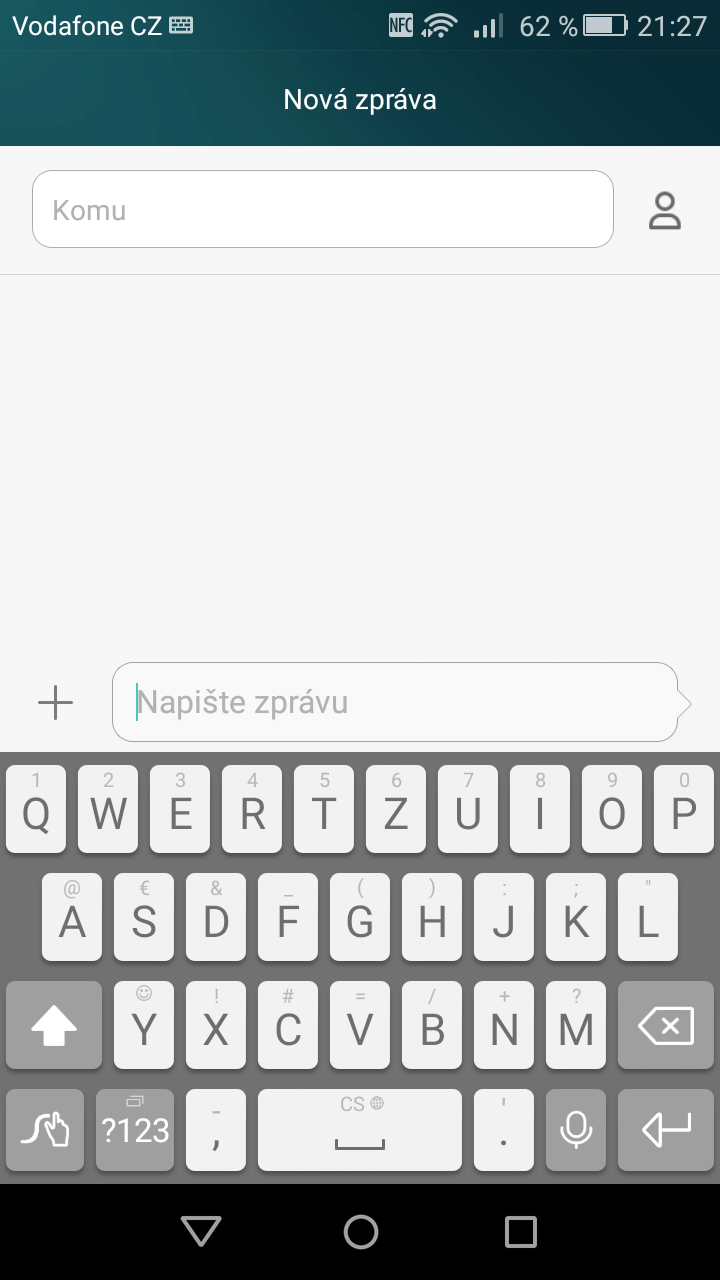Start voice input with the microphone key
Image resolution: width=720 pixels, height=1280 pixels.
pyautogui.click(x=576, y=1130)
